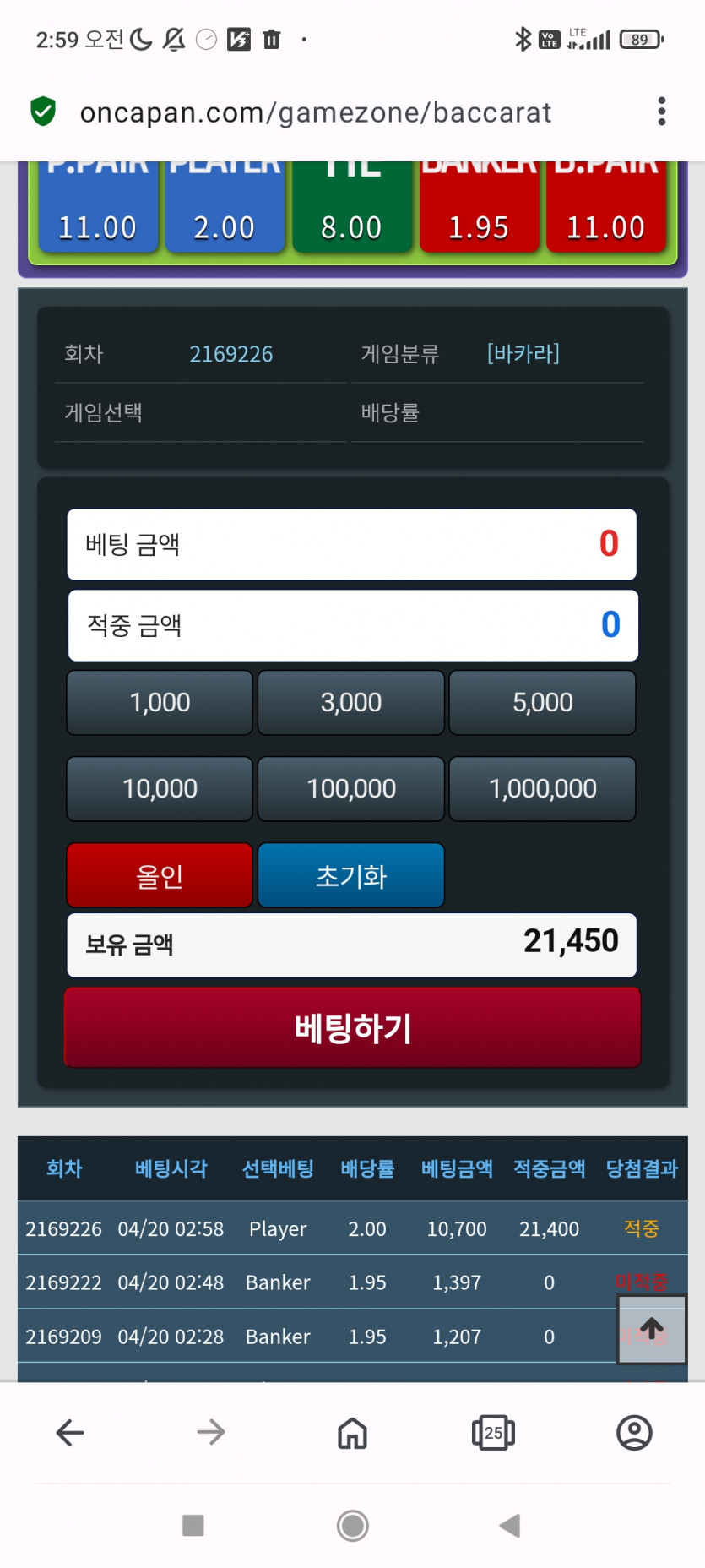Viewport: 705px width, 1568px height.
Task: Reset the amount with 초기화
Action: [350, 875]
